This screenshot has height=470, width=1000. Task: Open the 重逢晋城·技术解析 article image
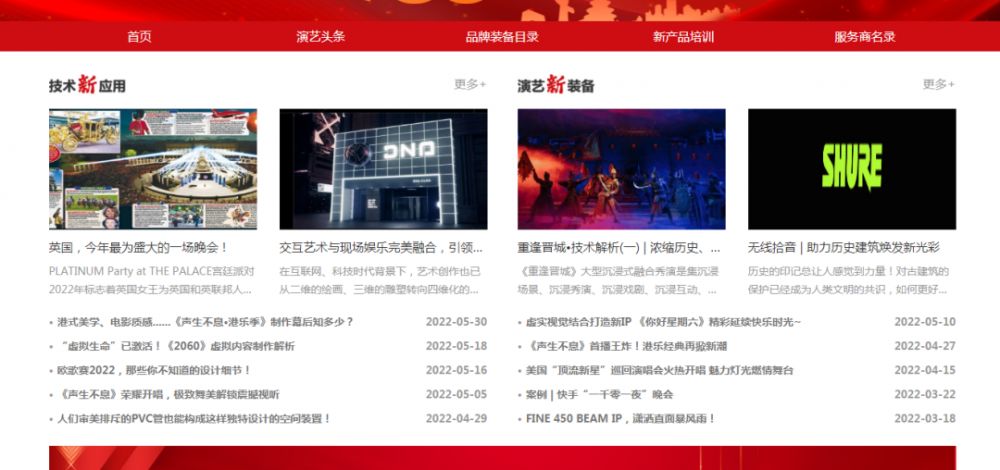pyautogui.click(x=621, y=169)
